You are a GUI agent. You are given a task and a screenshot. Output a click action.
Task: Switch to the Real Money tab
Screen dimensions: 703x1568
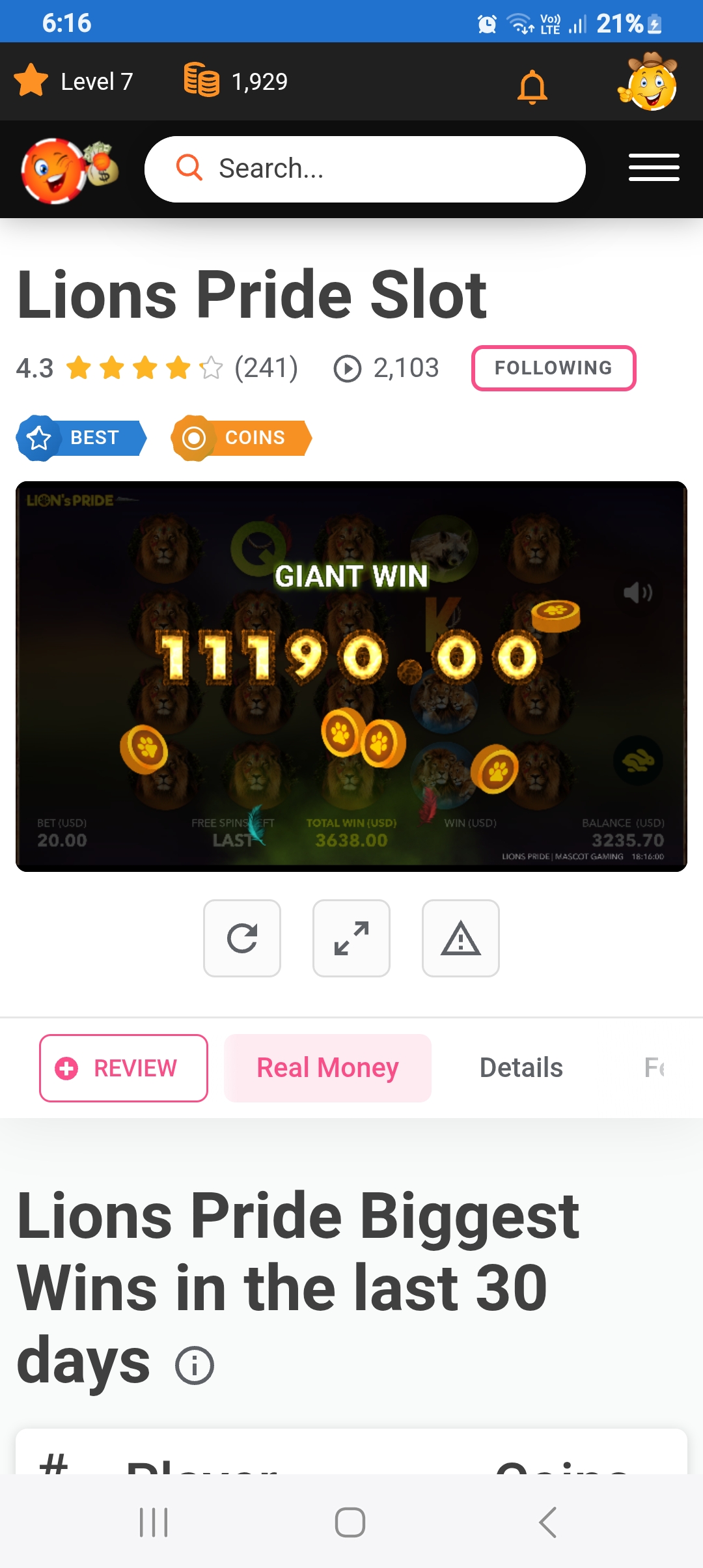pos(327,1068)
